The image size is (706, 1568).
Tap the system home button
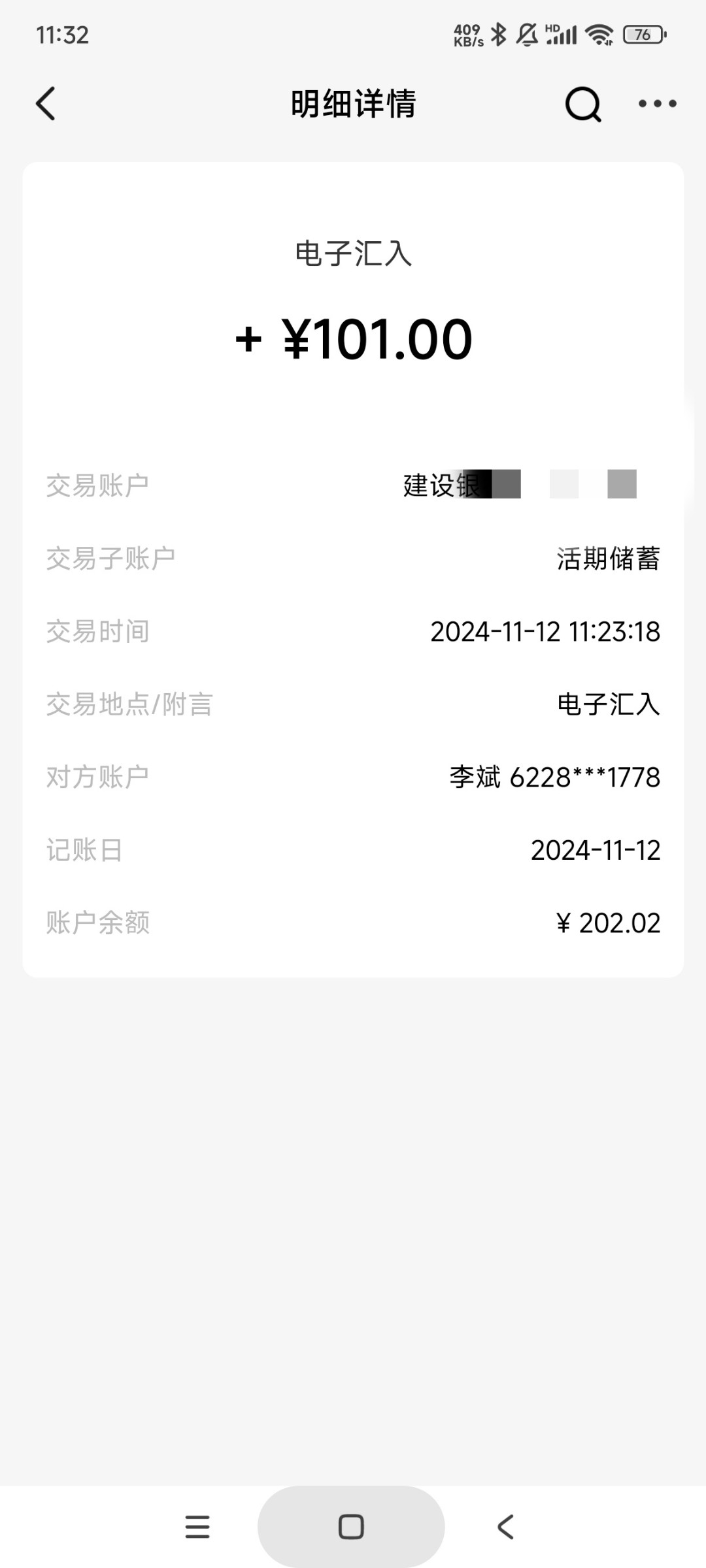[351, 1527]
